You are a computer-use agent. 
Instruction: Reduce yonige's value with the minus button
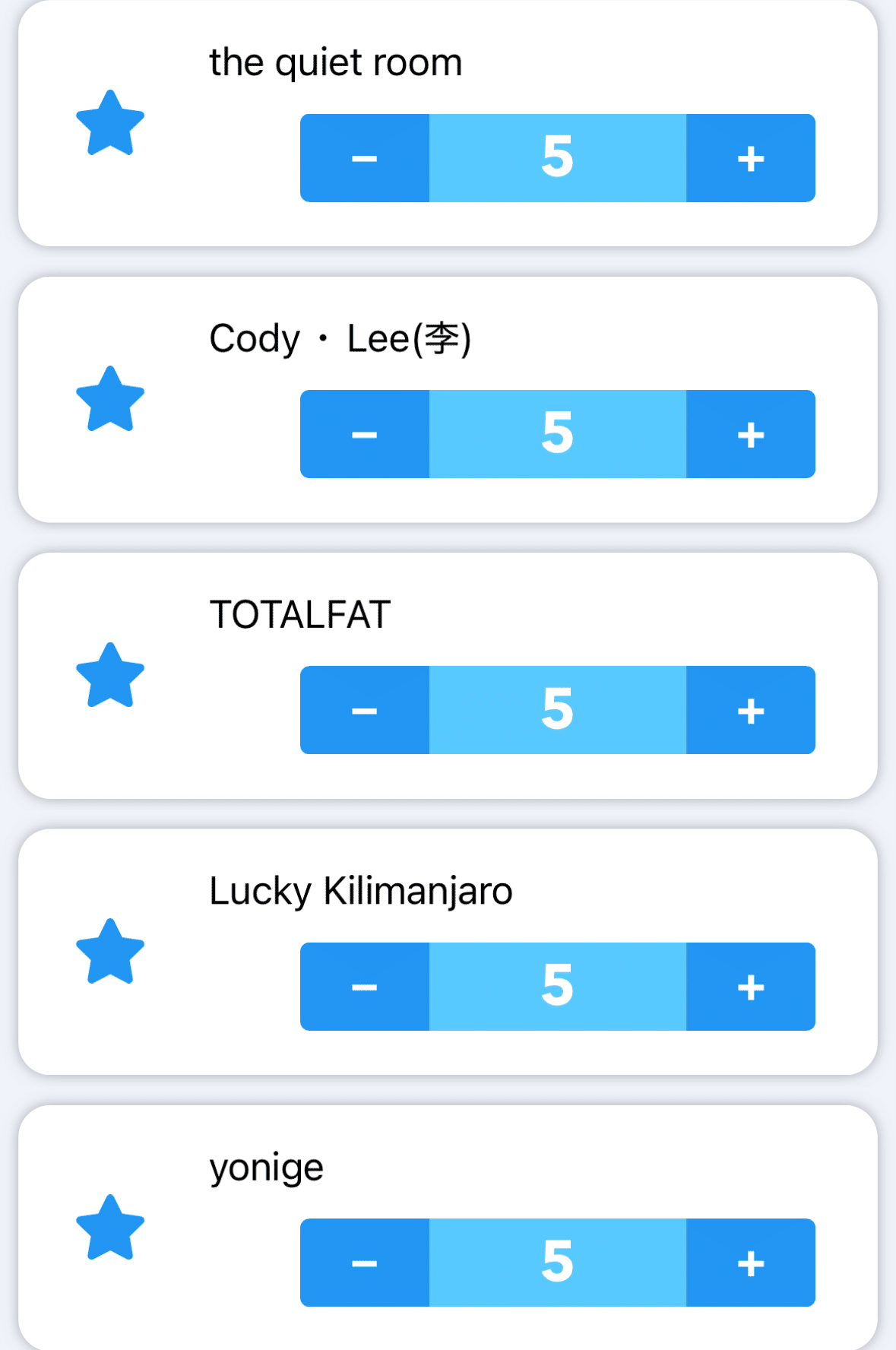pyautogui.click(x=365, y=1263)
